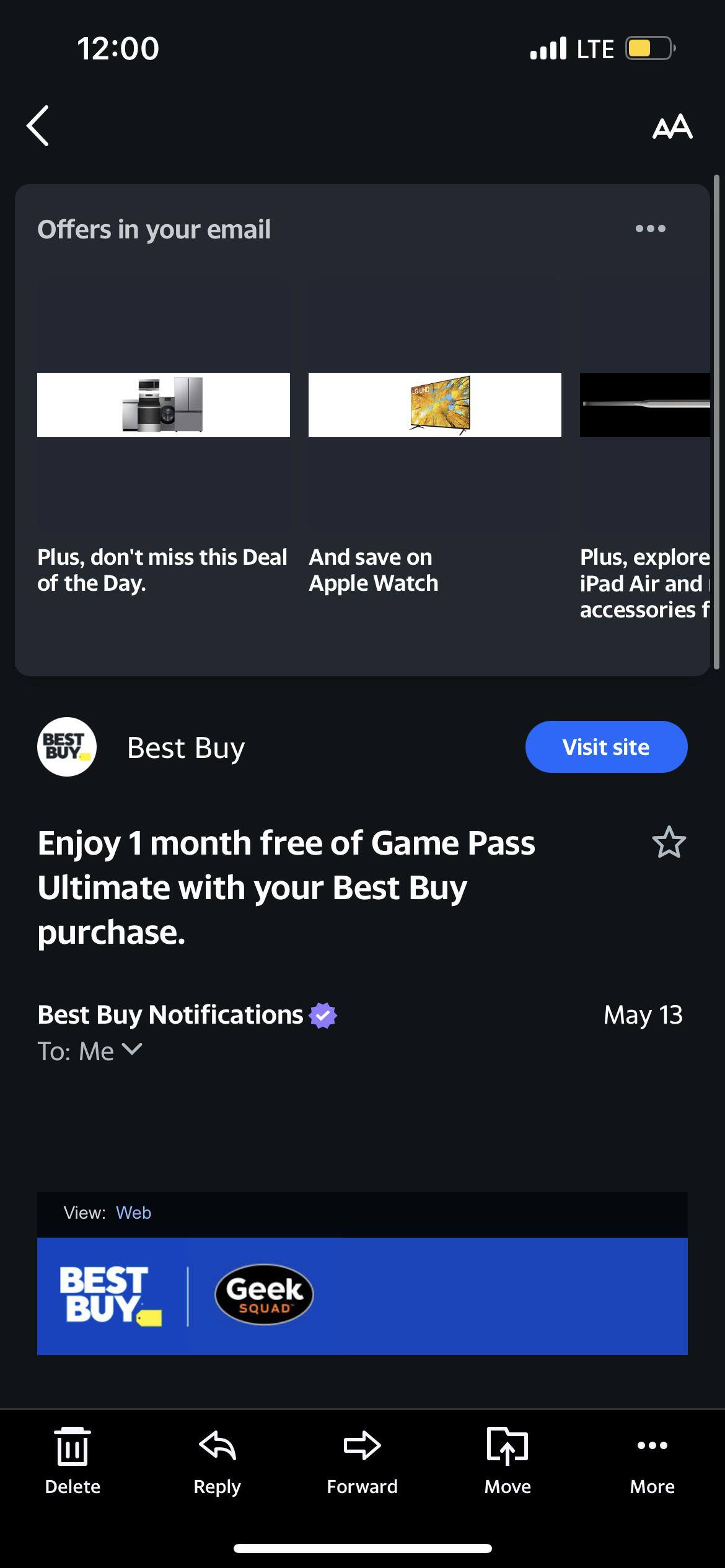Move this email to a folder
The height and width of the screenshot is (1568, 725).
(x=507, y=1460)
